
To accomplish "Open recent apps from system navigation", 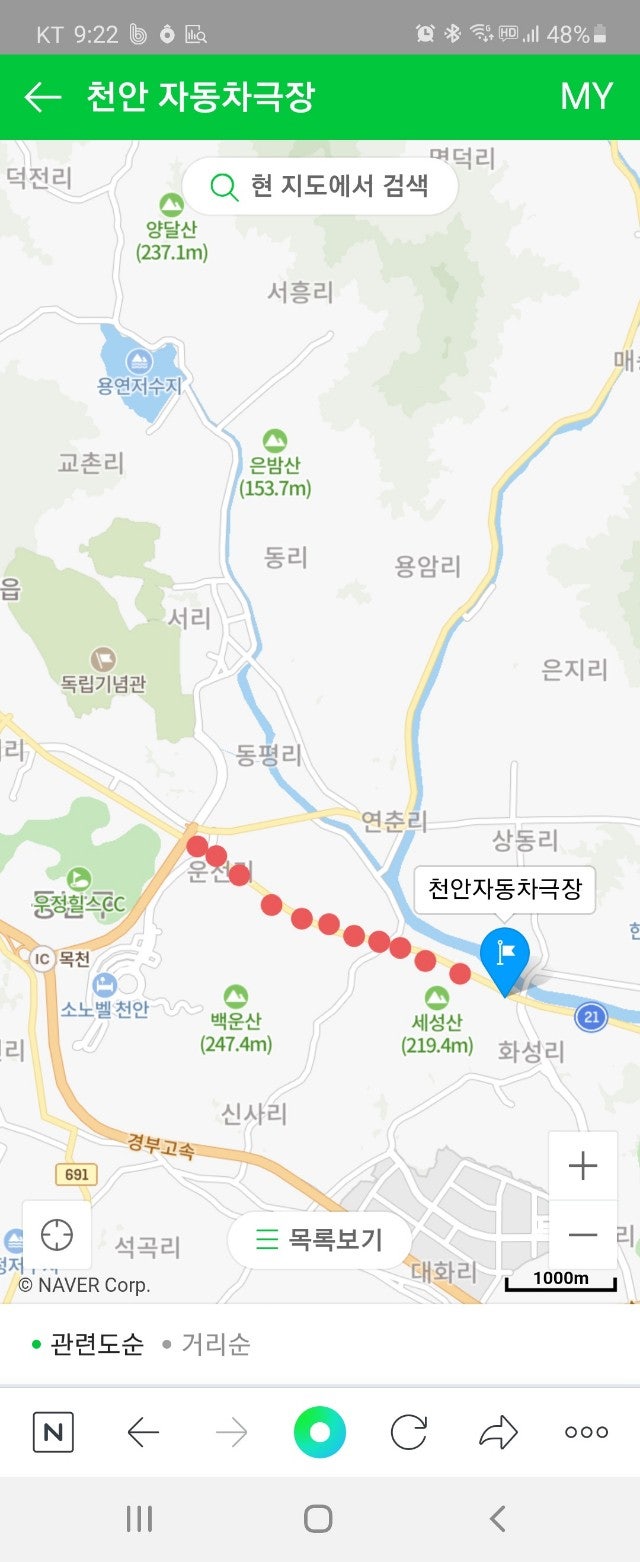I will click(139, 1519).
